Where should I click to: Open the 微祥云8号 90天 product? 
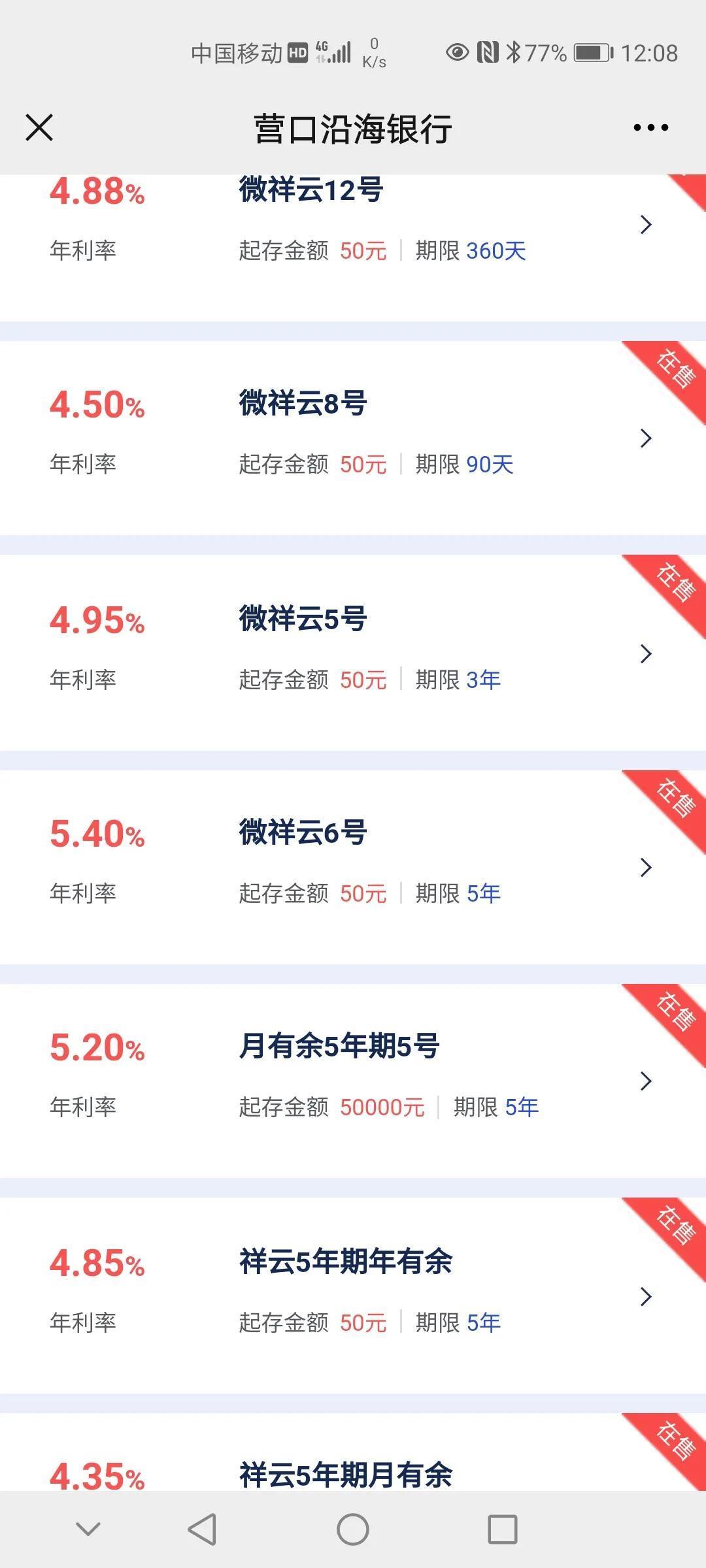353,438
